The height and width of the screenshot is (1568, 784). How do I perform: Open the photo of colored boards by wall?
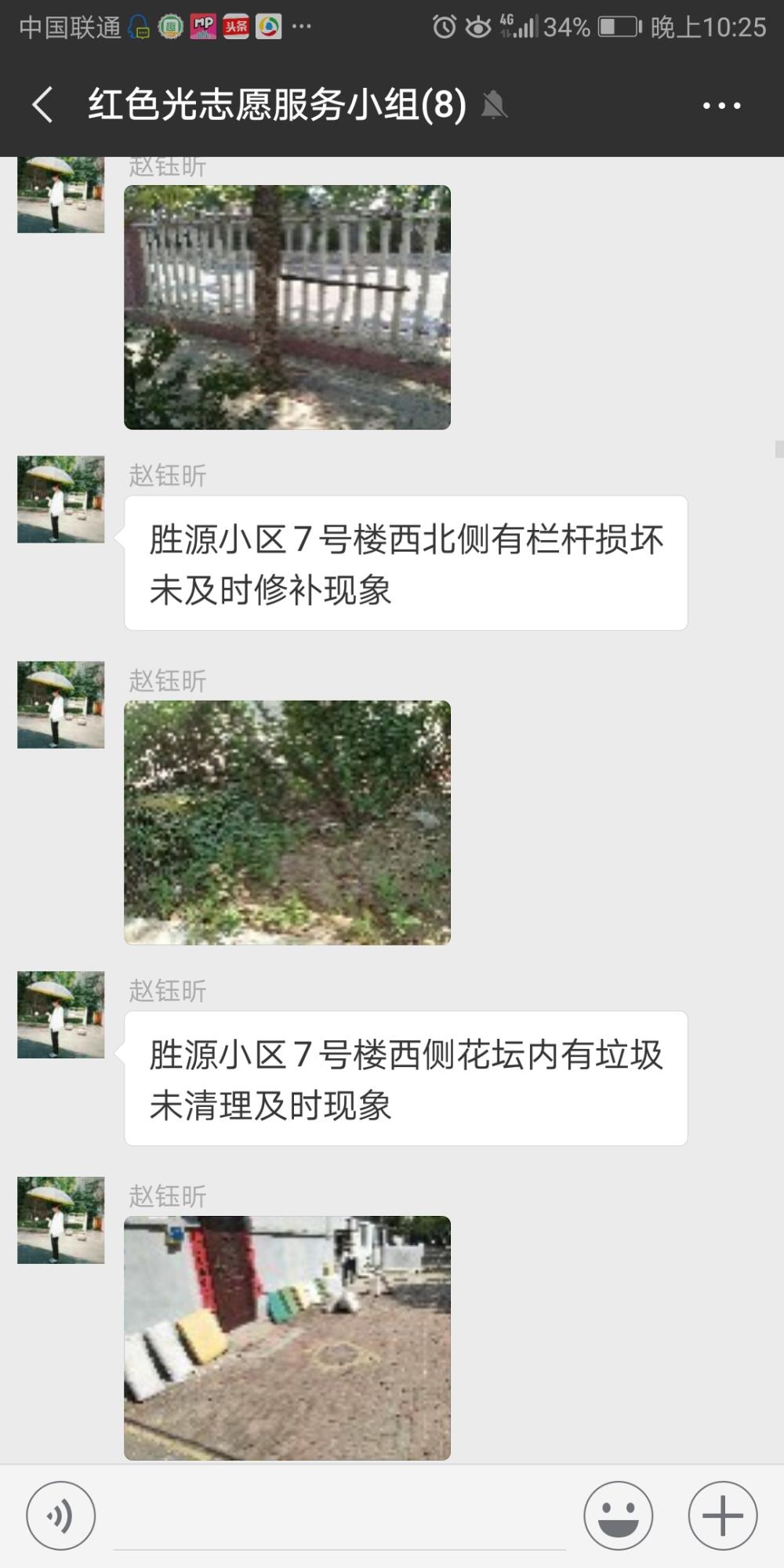(x=287, y=1338)
